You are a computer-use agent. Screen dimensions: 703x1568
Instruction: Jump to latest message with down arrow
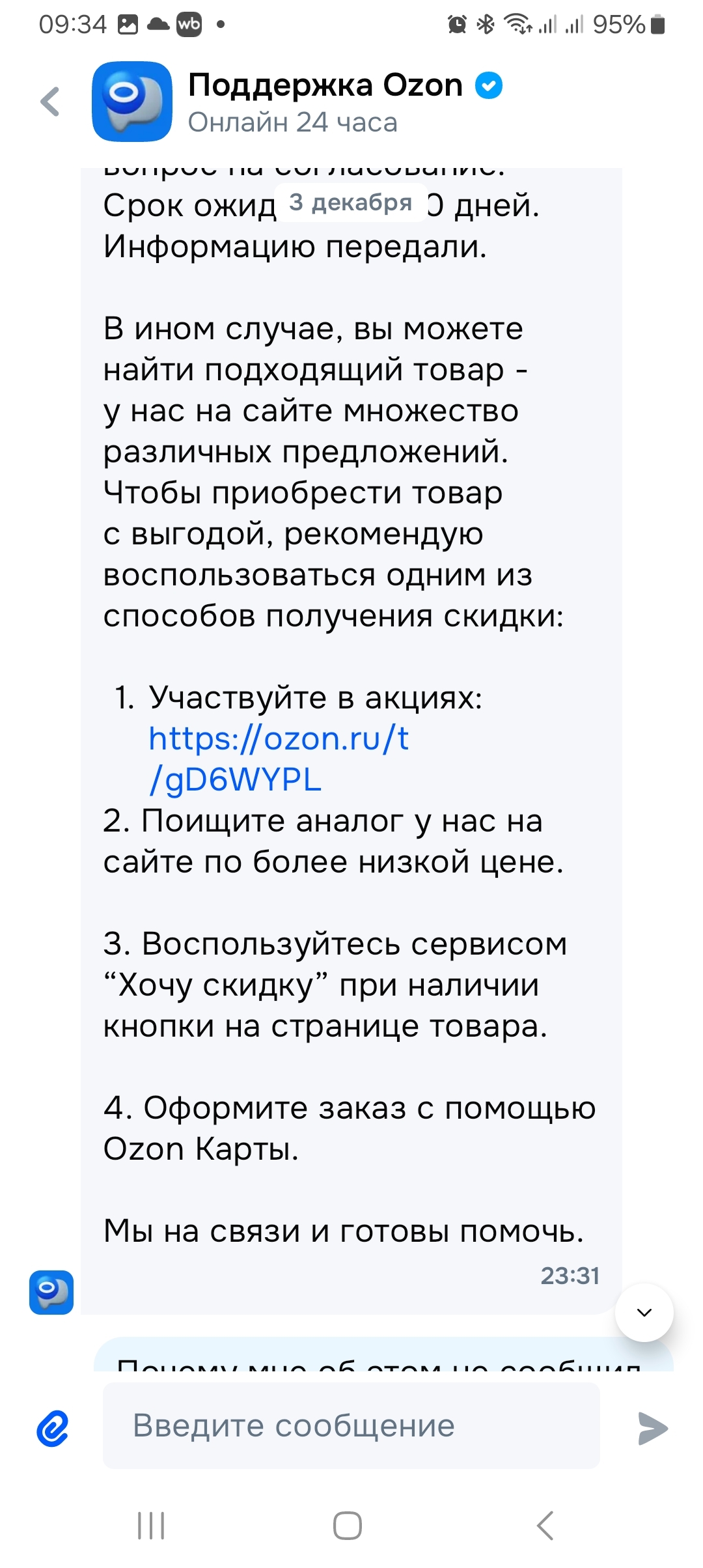(x=644, y=1312)
